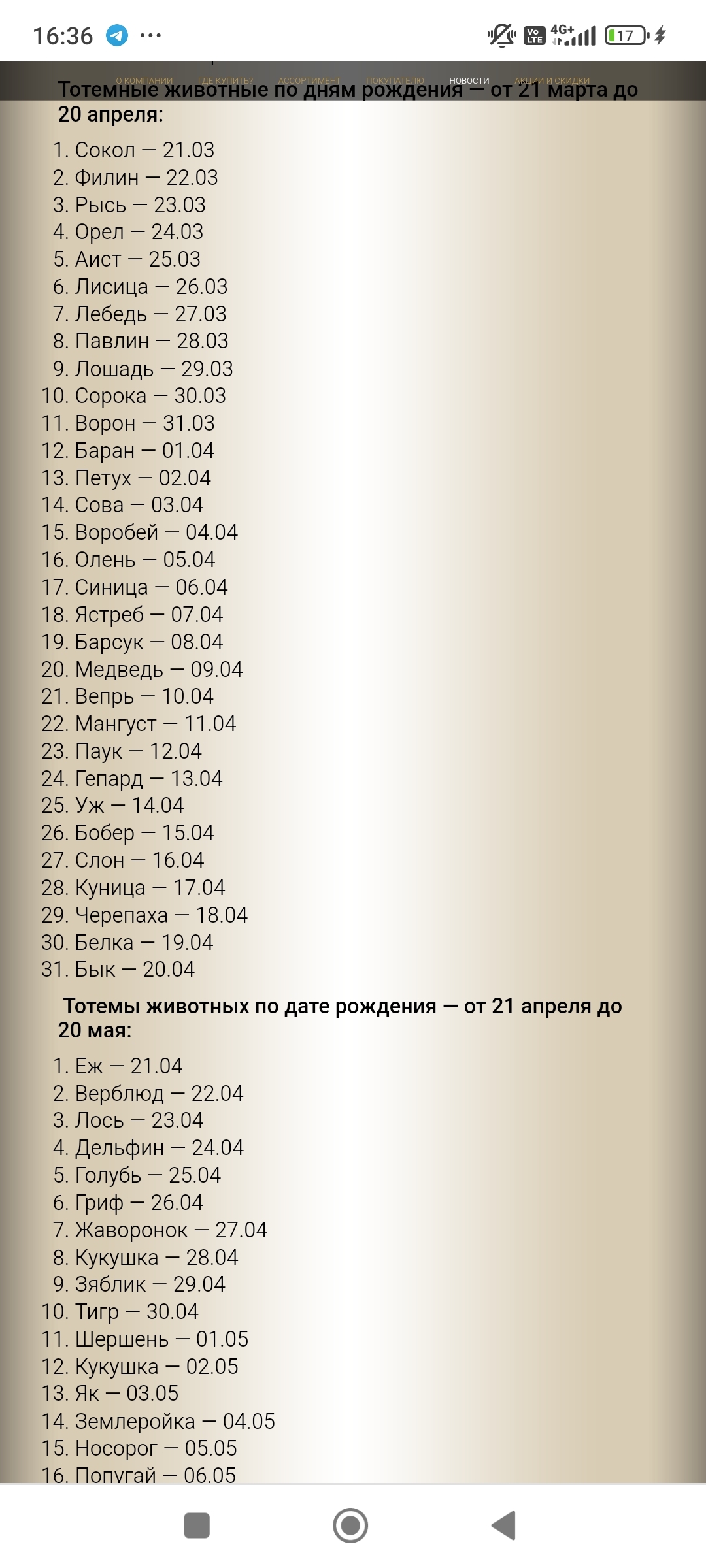Open the recent apps view
This screenshot has width=706, height=1568.
click(x=197, y=1526)
